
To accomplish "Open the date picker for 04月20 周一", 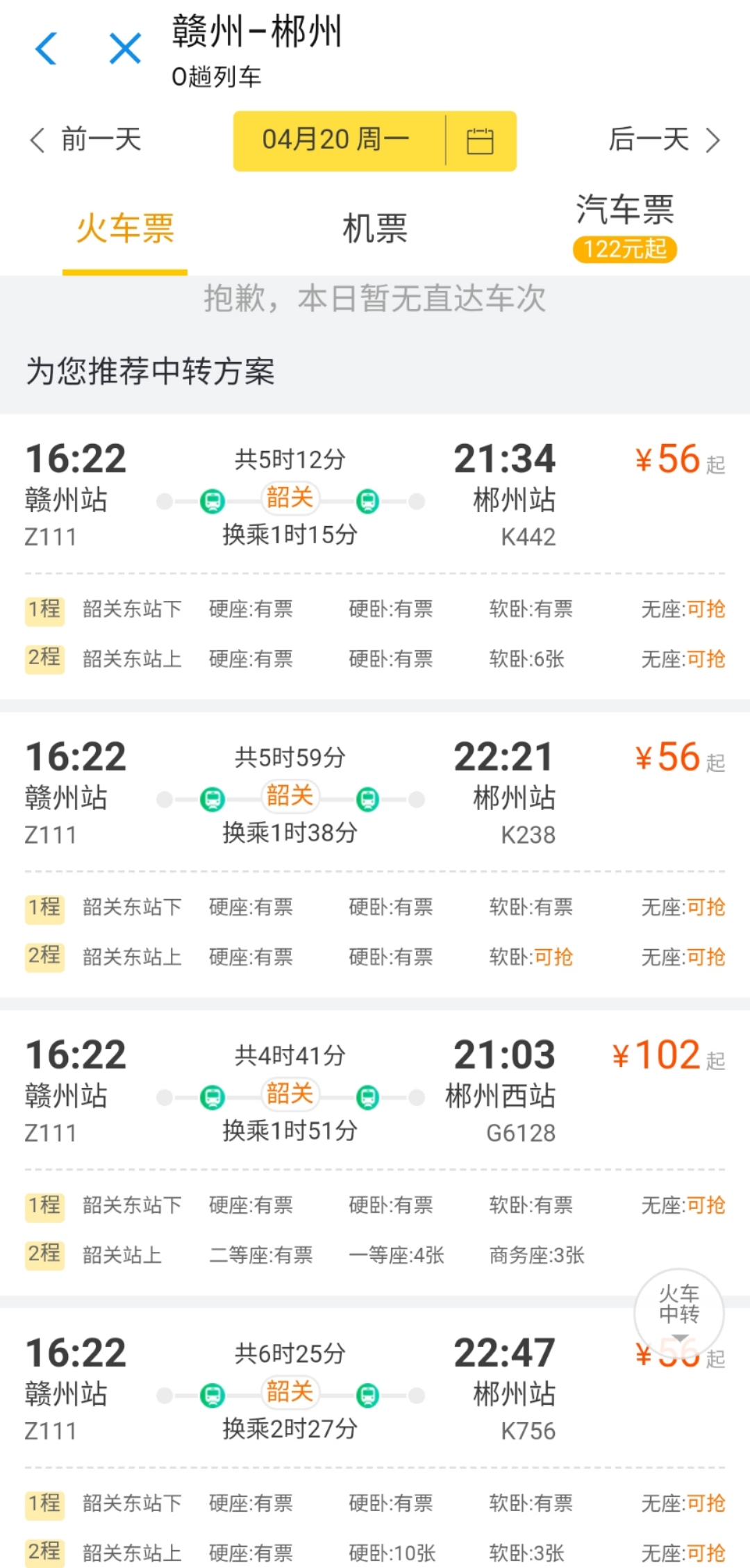I will click(375, 140).
